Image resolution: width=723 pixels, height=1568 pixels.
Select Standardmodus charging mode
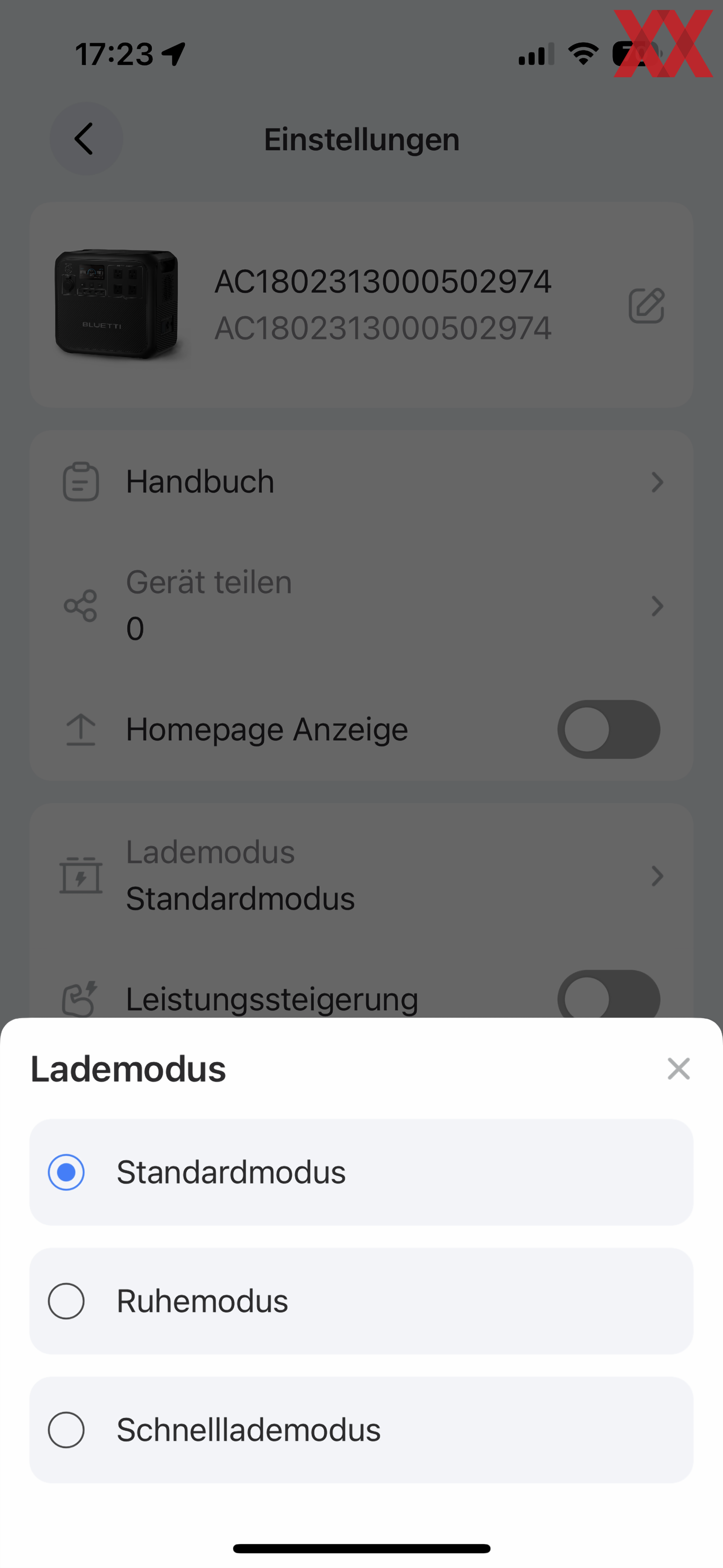361,1172
